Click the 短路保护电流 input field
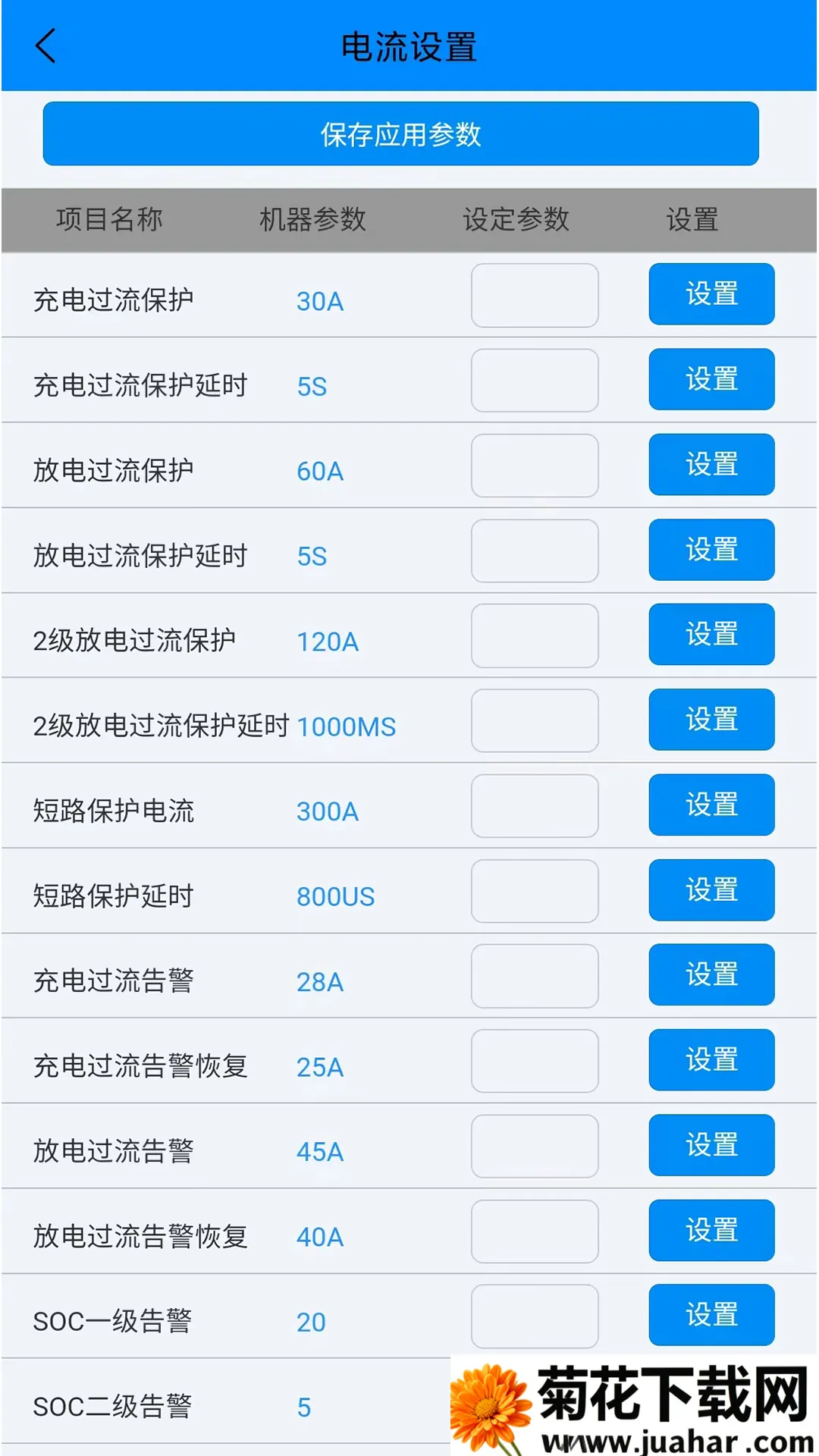 point(534,805)
